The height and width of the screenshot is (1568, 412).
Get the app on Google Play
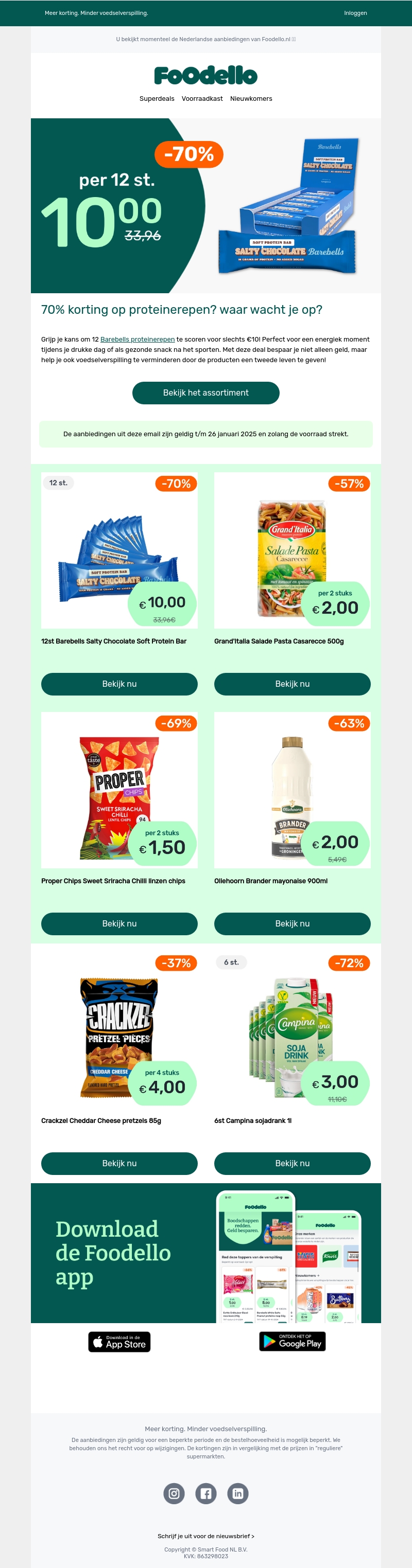click(293, 1341)
